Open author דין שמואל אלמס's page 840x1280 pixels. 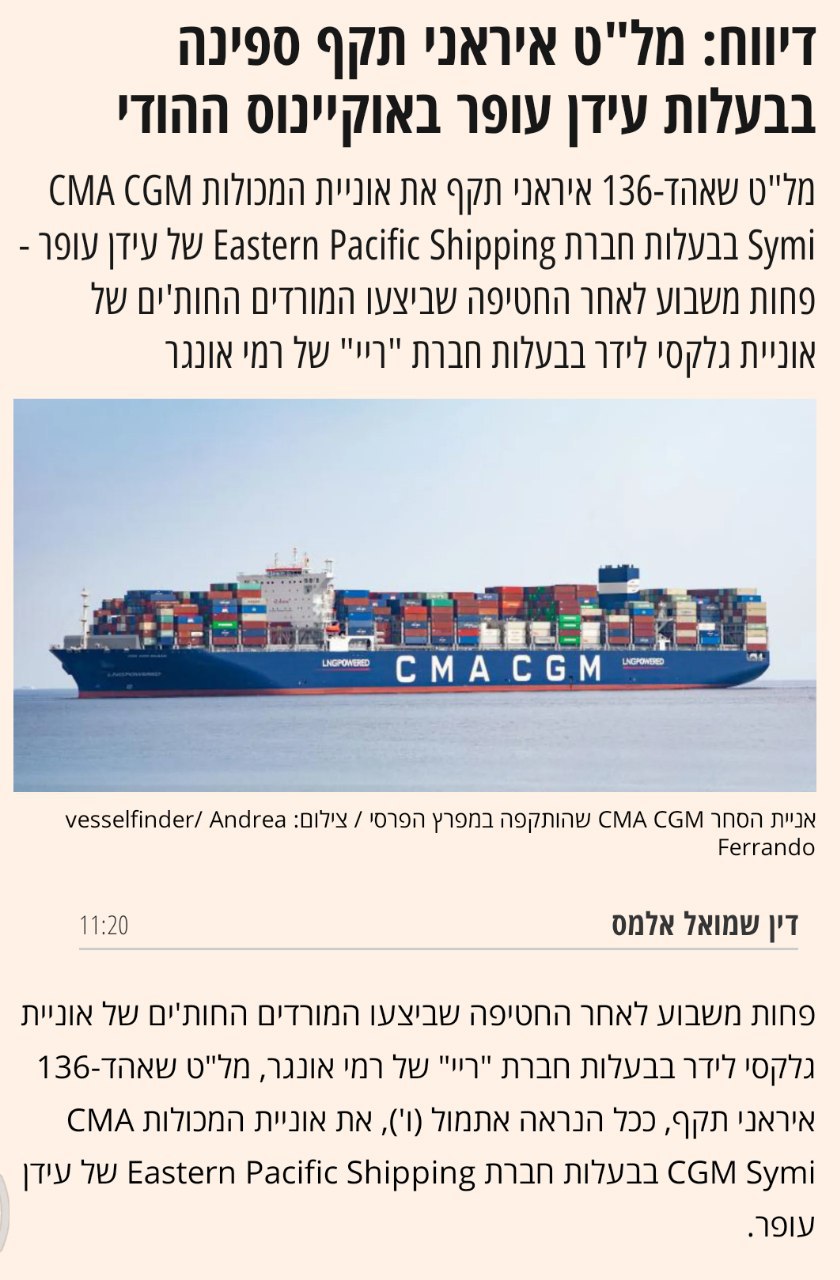704,924
